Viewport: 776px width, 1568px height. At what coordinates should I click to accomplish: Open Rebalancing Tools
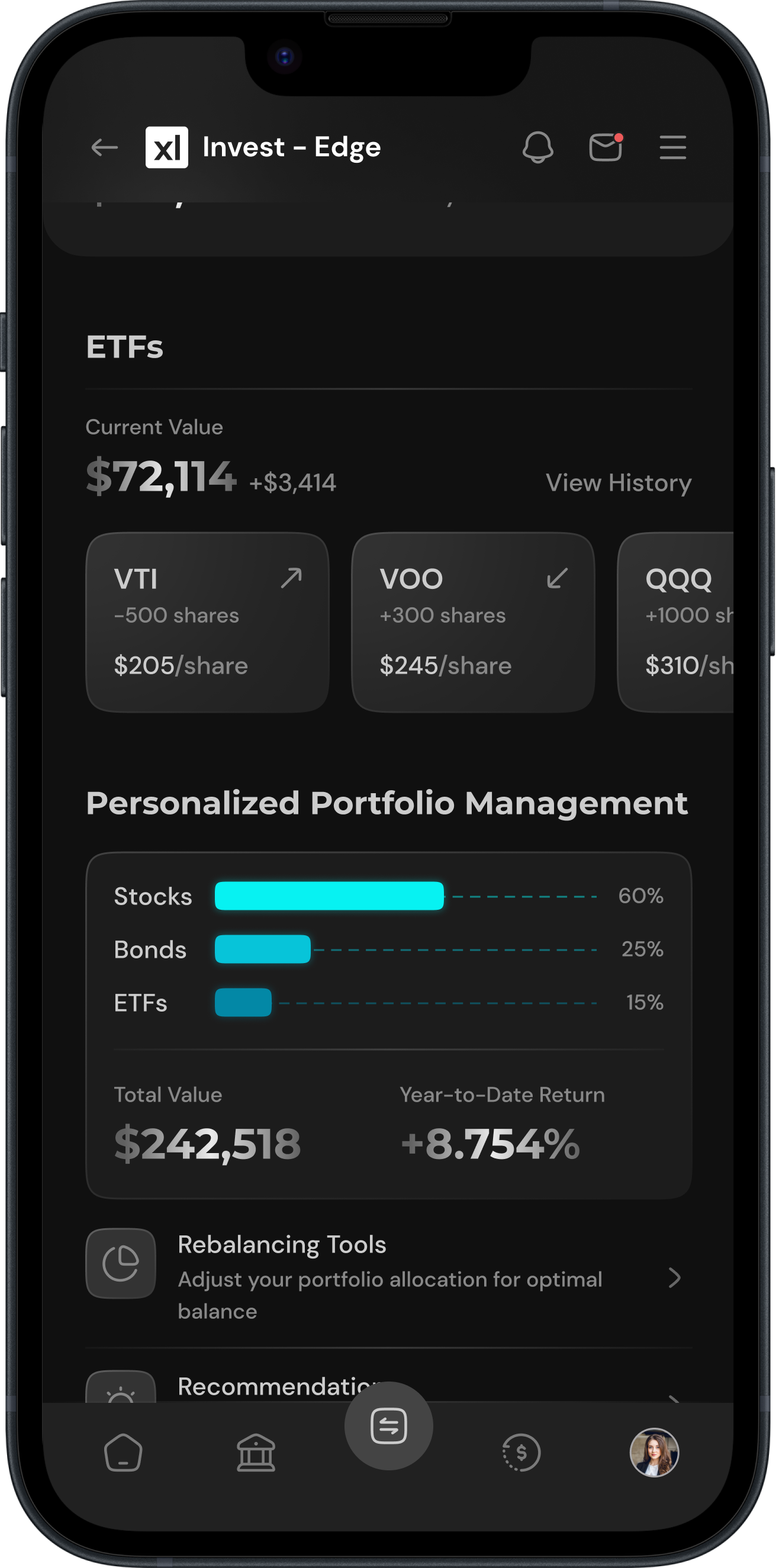tap(388, 1276)
